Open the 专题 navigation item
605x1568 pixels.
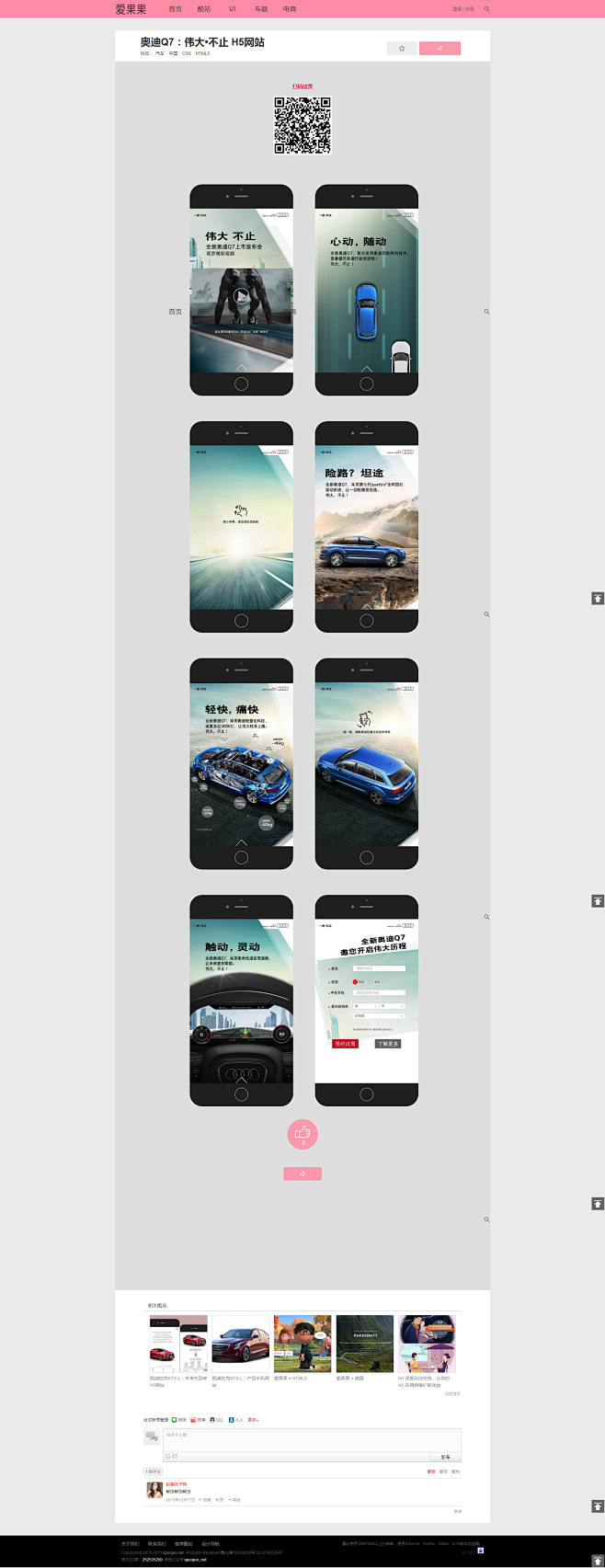click(261, 9)
